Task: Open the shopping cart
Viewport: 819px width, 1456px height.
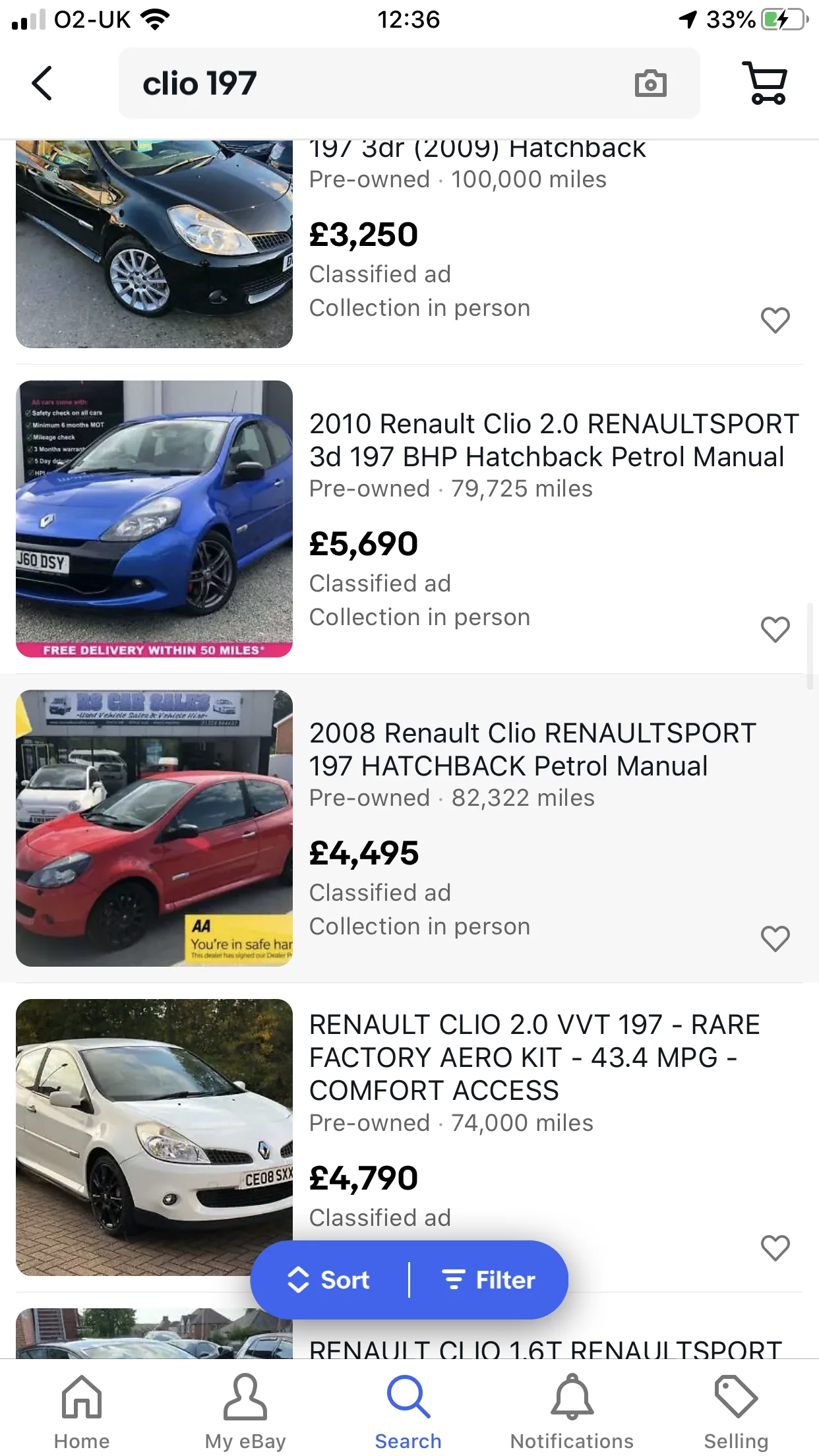Action: [765, 83]
